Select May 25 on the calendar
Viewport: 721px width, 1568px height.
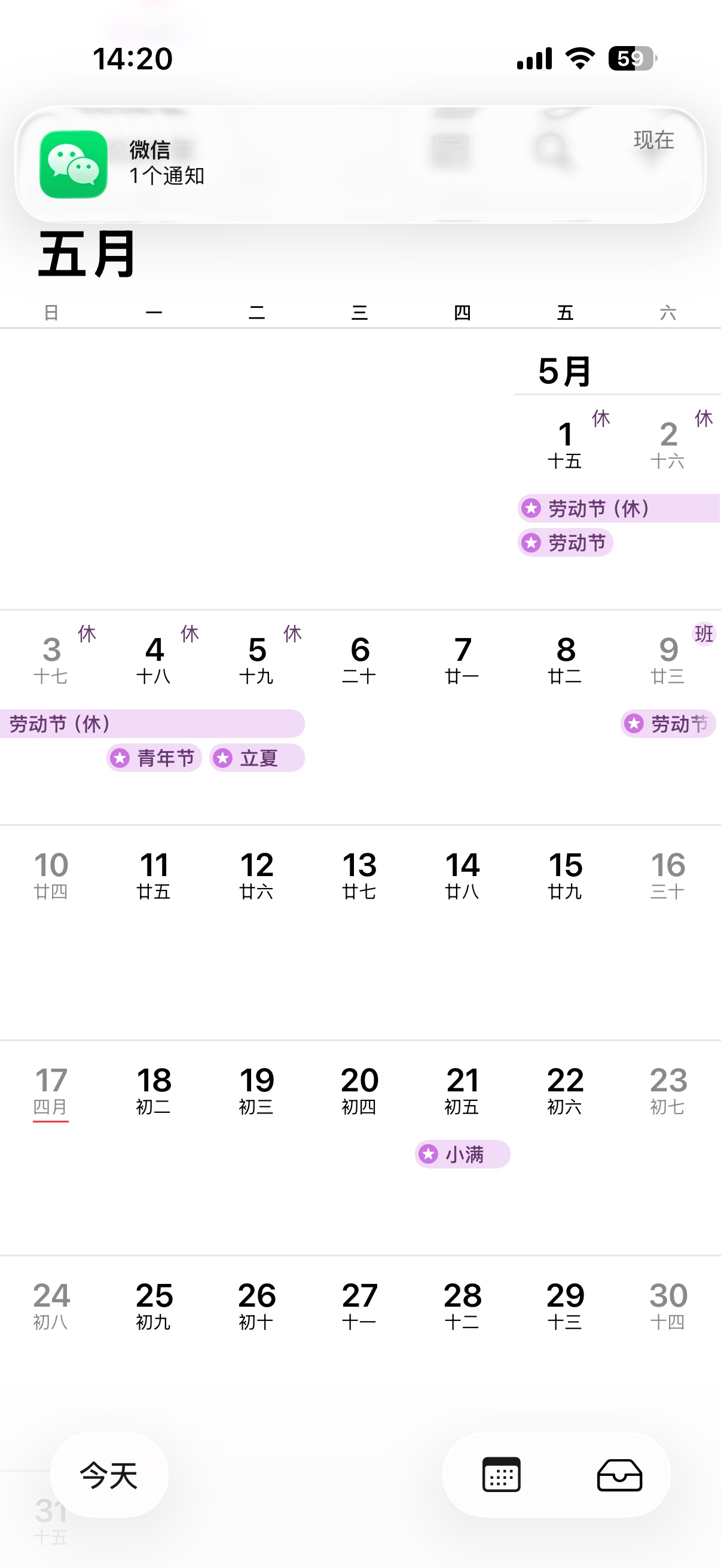pyautogui.click(x=154, y=1305)
